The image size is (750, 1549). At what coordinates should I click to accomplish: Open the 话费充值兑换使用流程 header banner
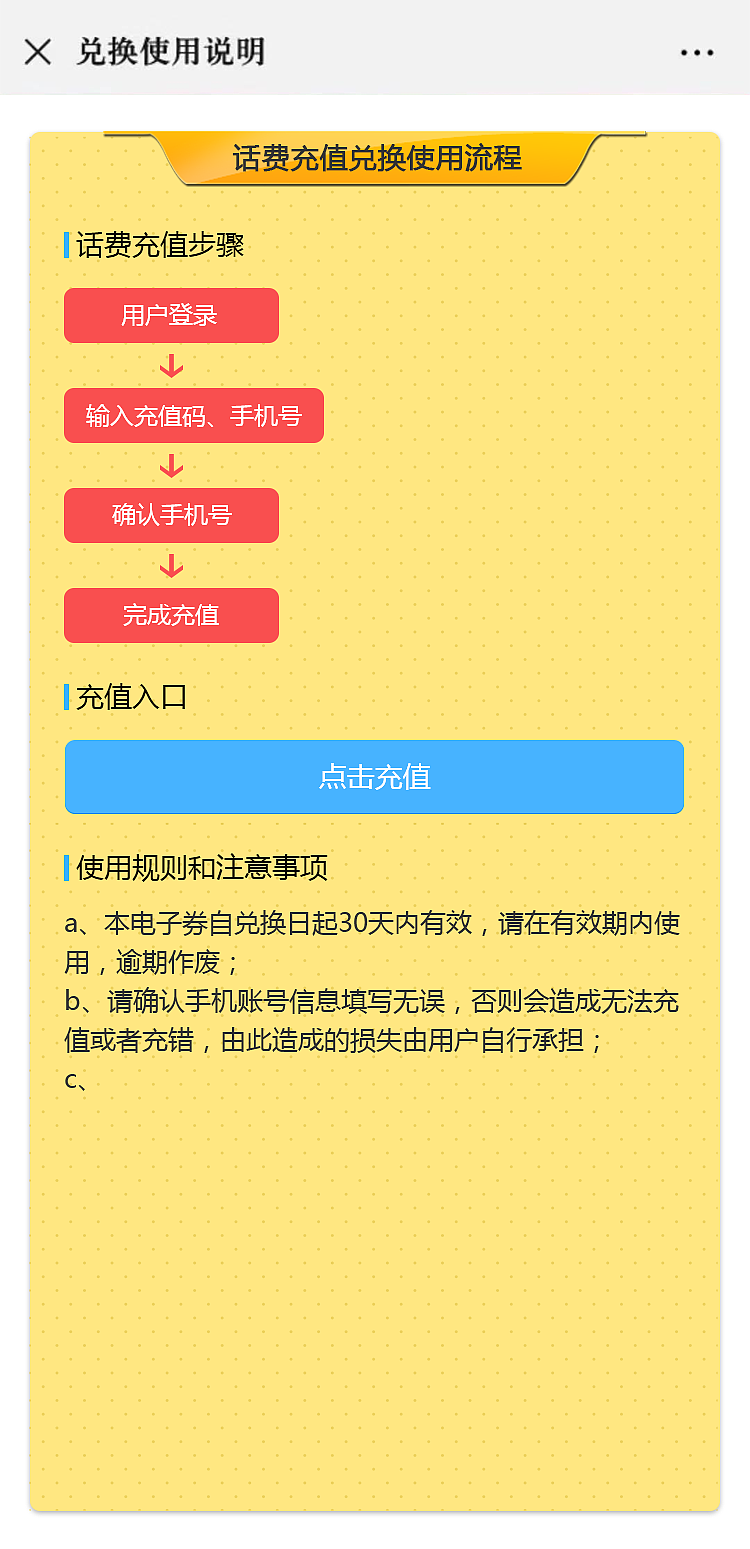pos(374,157)
